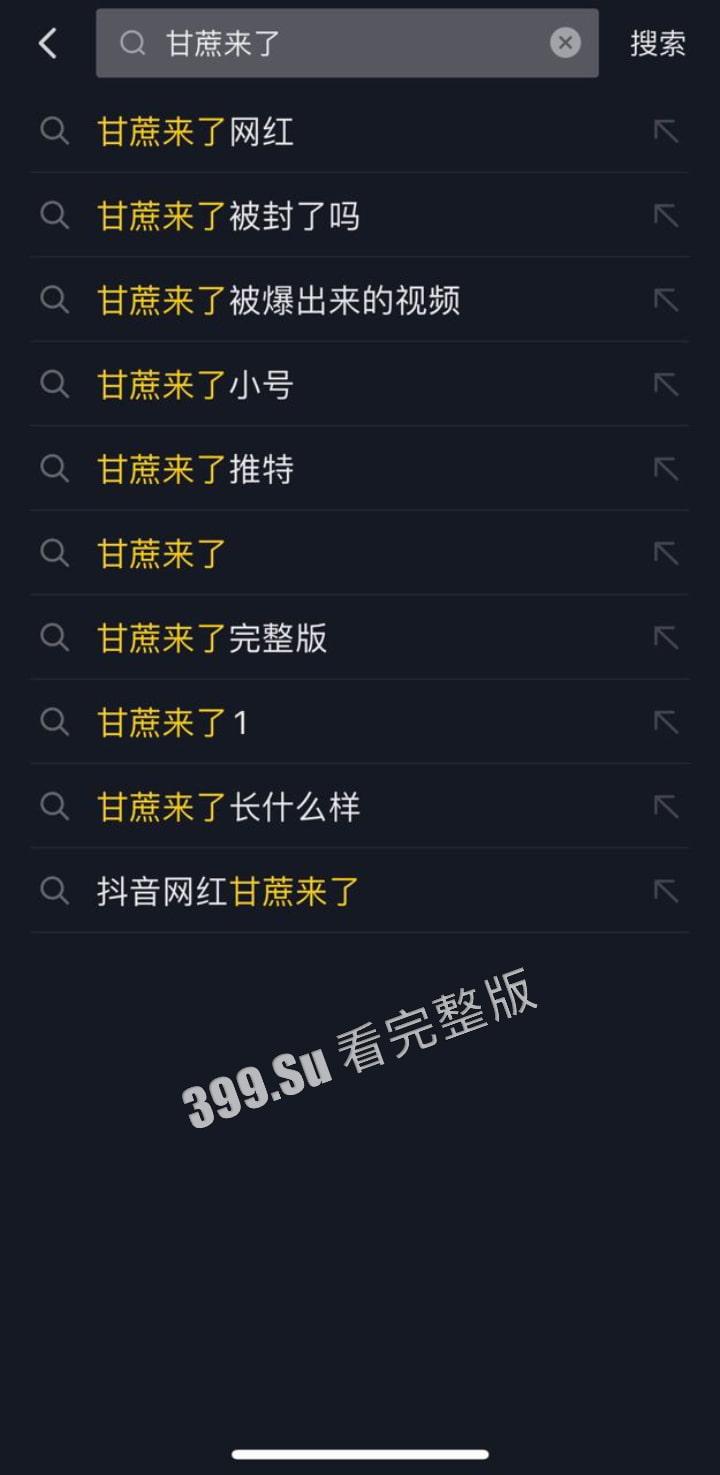Clear the search box with the X icon
The height and width of the screenshot is (1475, 720).
click(565, 42)
